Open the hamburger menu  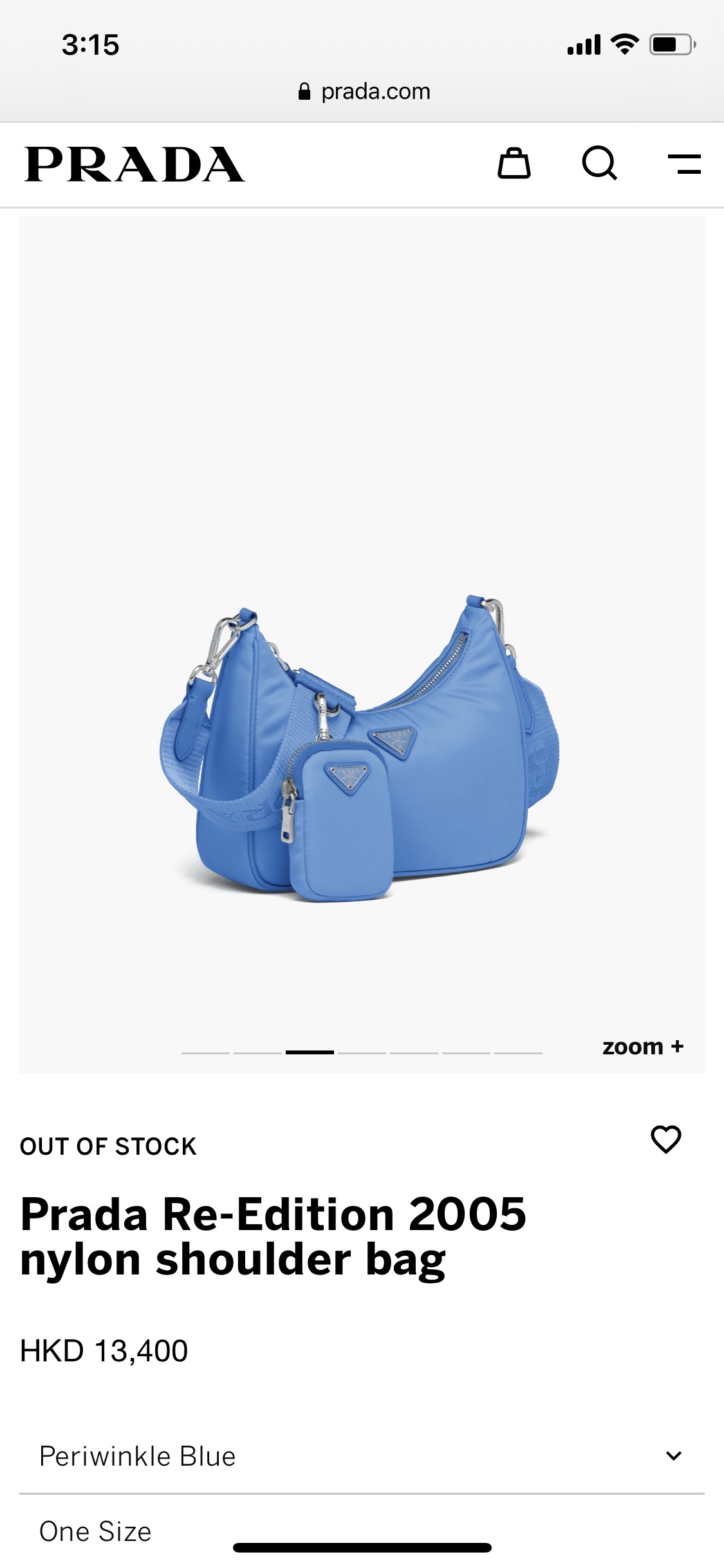point(684,164)
